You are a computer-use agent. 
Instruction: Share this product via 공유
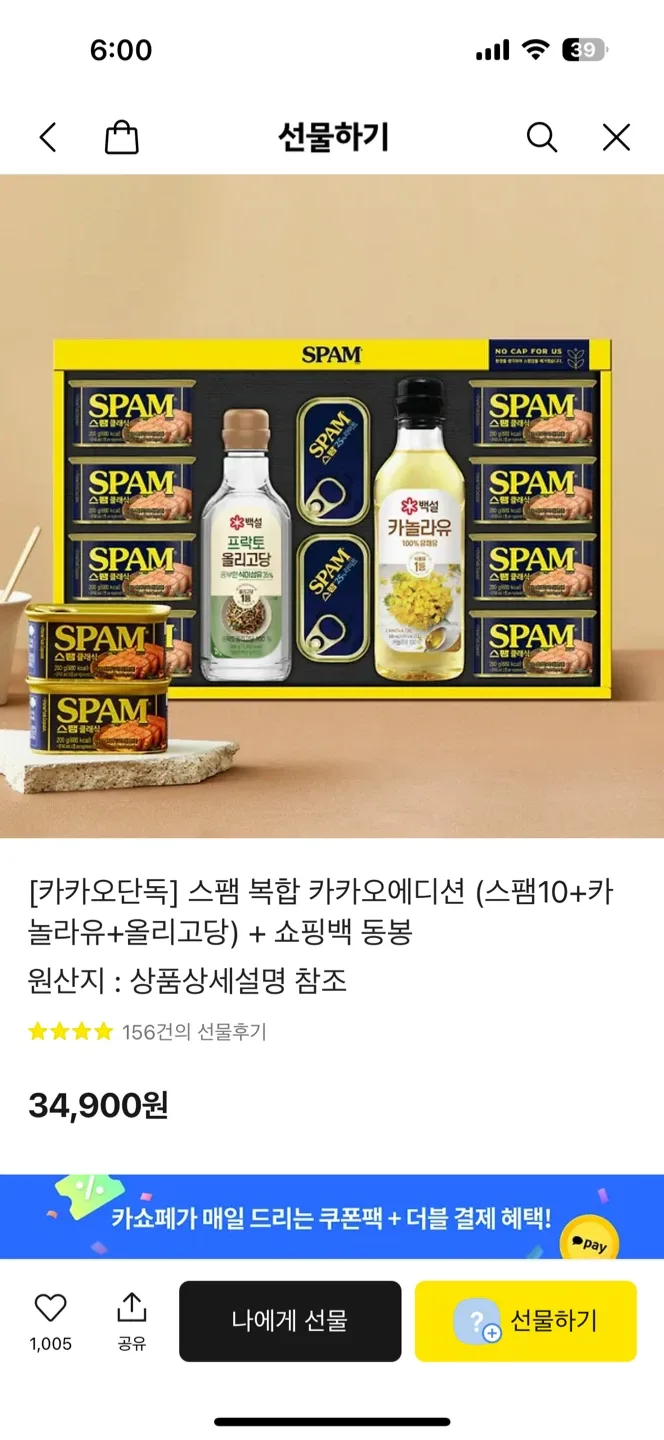point(131,1321)
